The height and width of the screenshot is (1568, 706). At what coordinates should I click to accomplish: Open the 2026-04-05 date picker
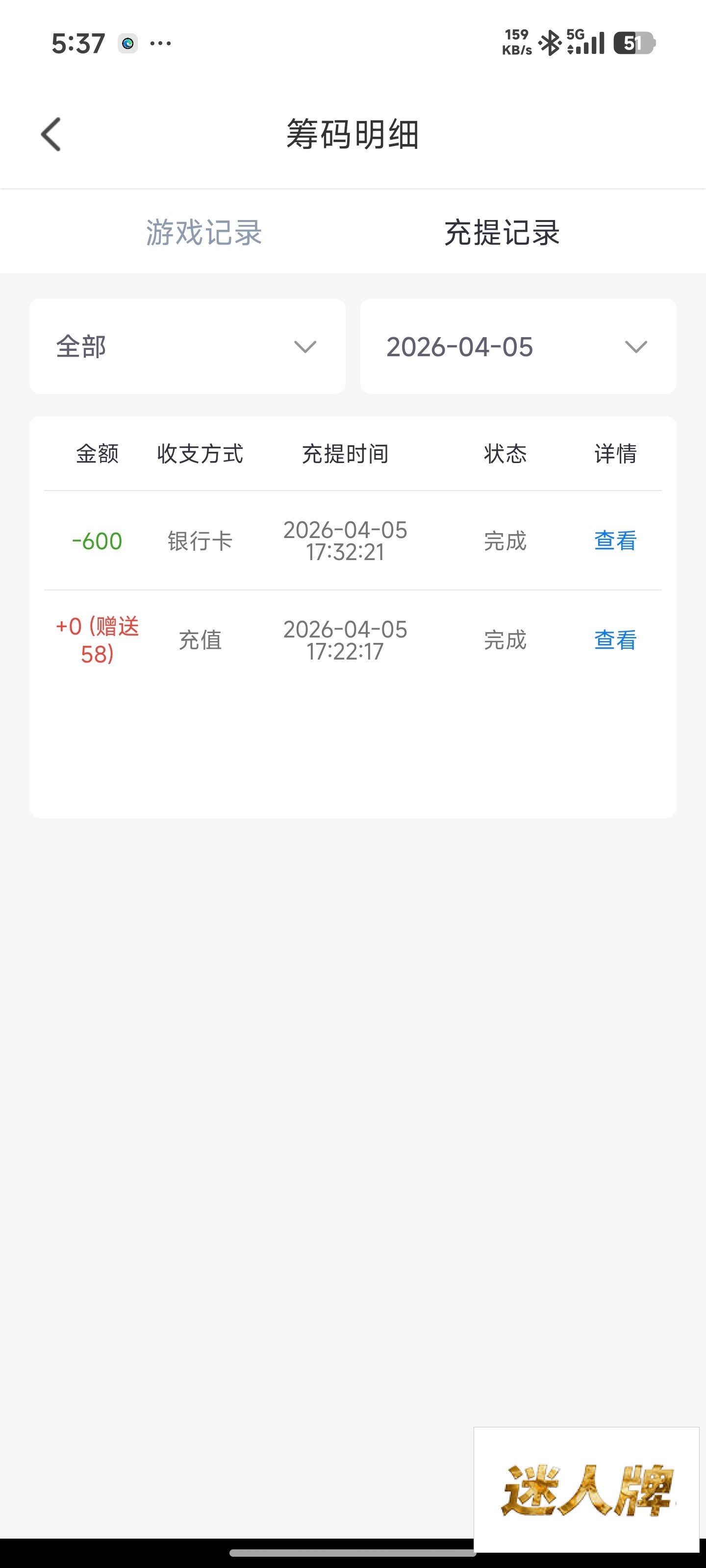[x=518, y=346]
